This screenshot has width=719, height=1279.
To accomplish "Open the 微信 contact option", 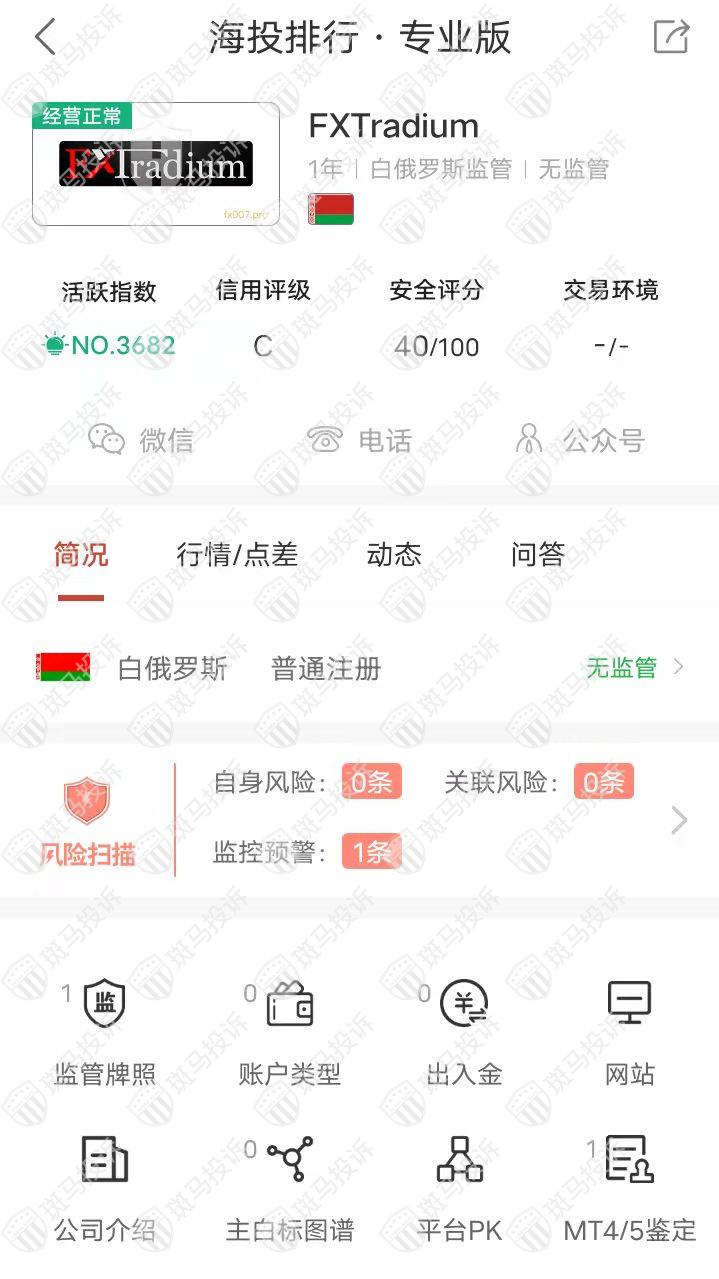I will click(141, 440).
